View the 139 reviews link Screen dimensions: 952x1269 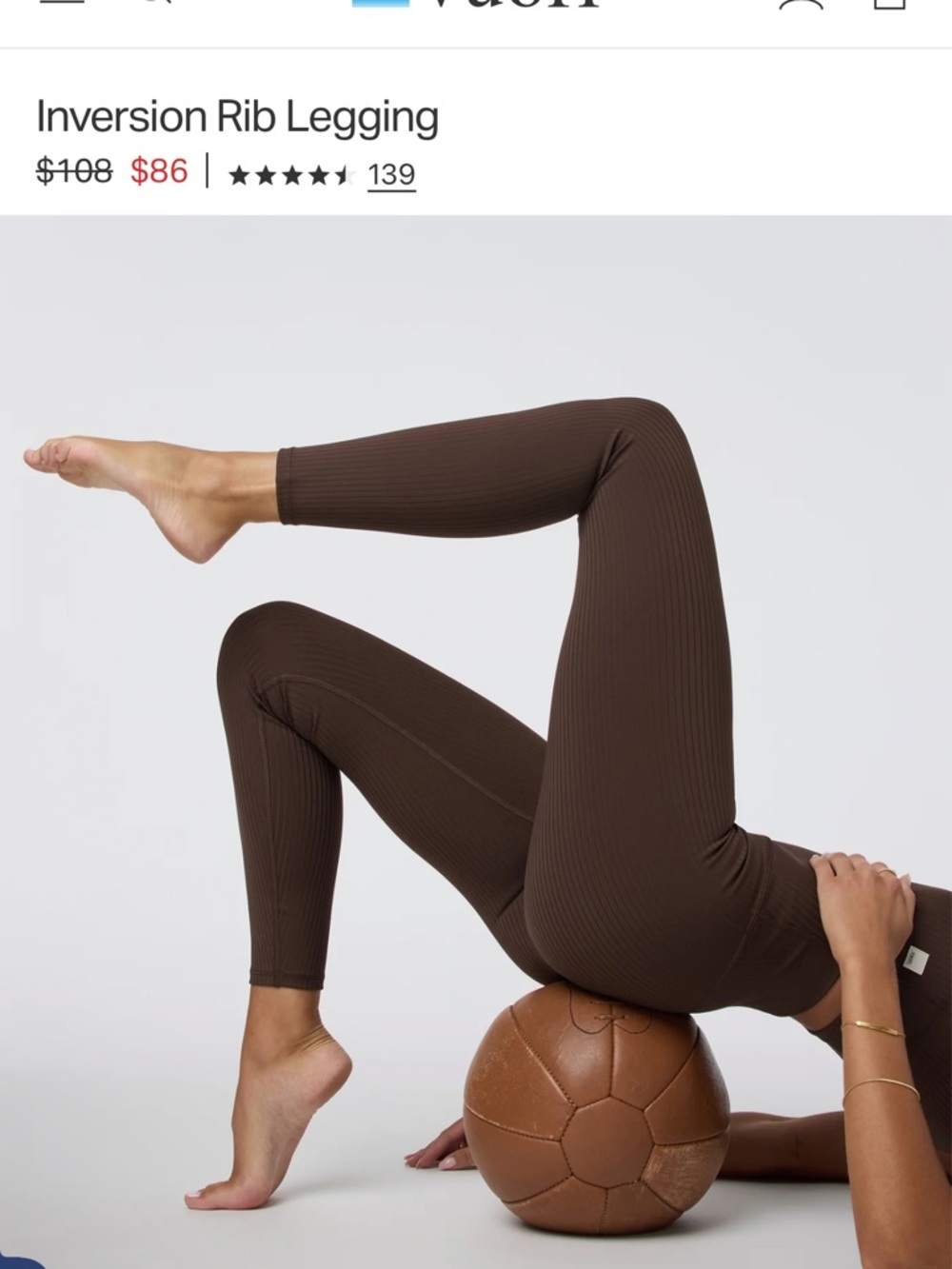pos(392,174)
